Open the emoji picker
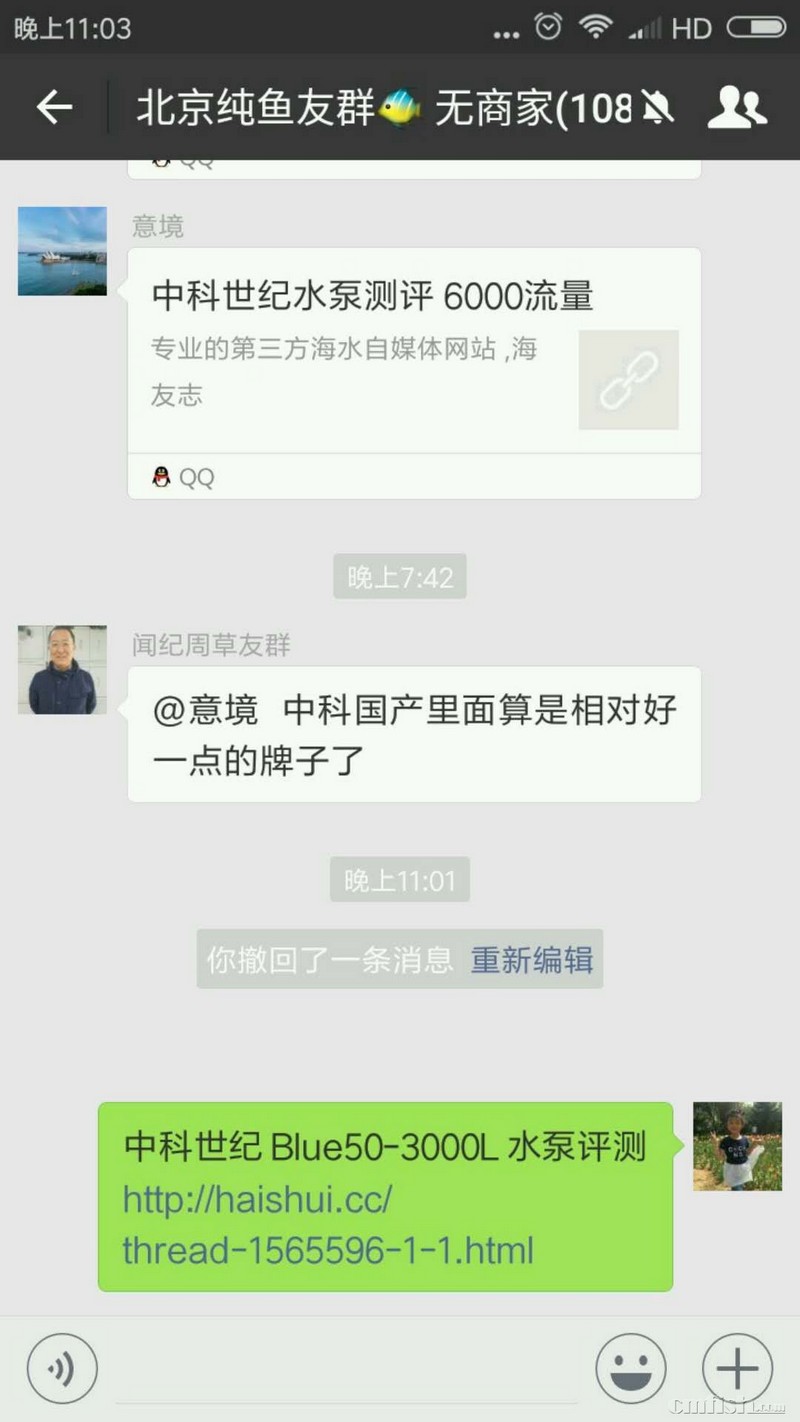The width and height of the screenshot is (800, 1422). [631, 1369]
